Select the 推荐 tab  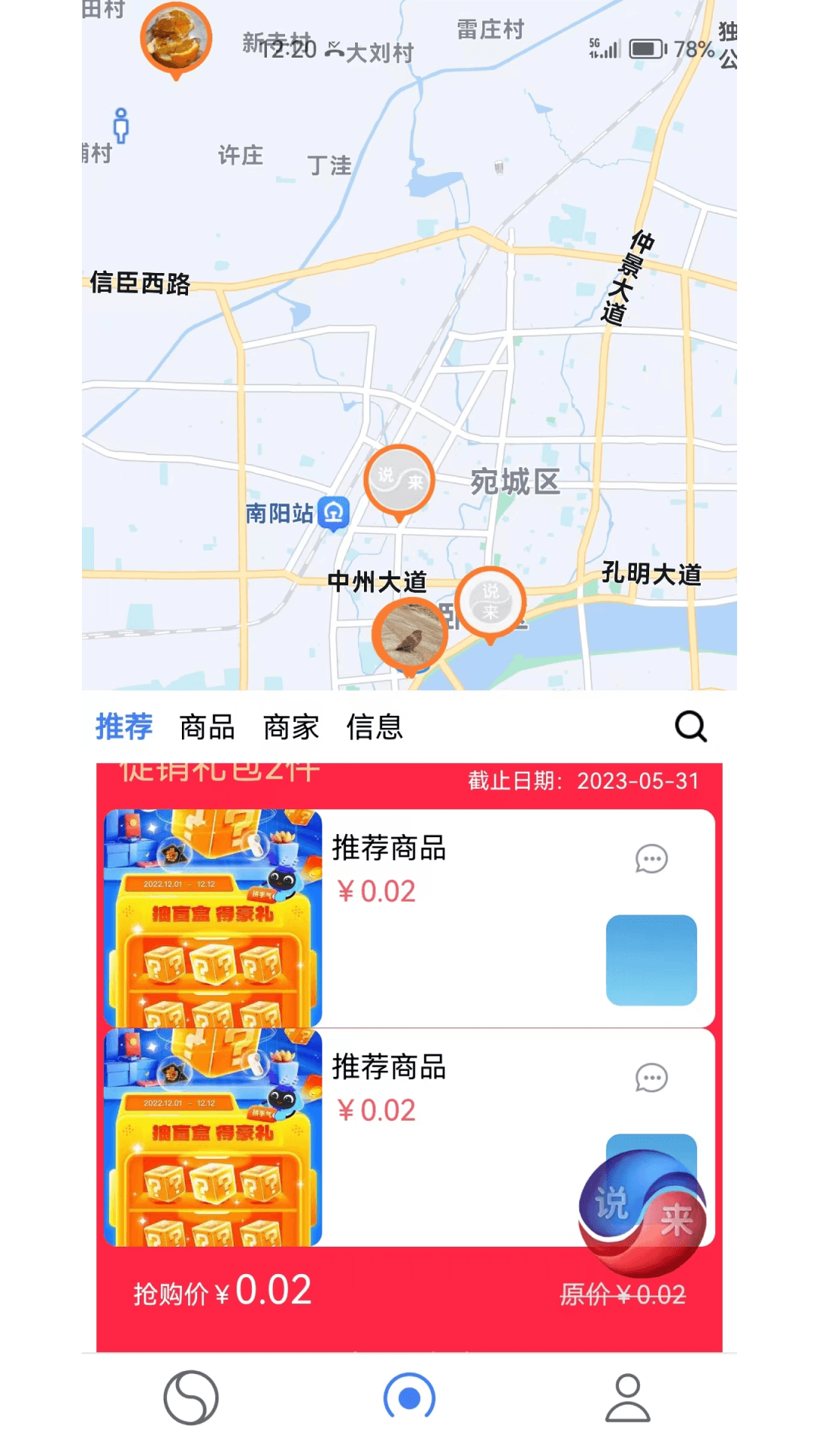point(124,726)
